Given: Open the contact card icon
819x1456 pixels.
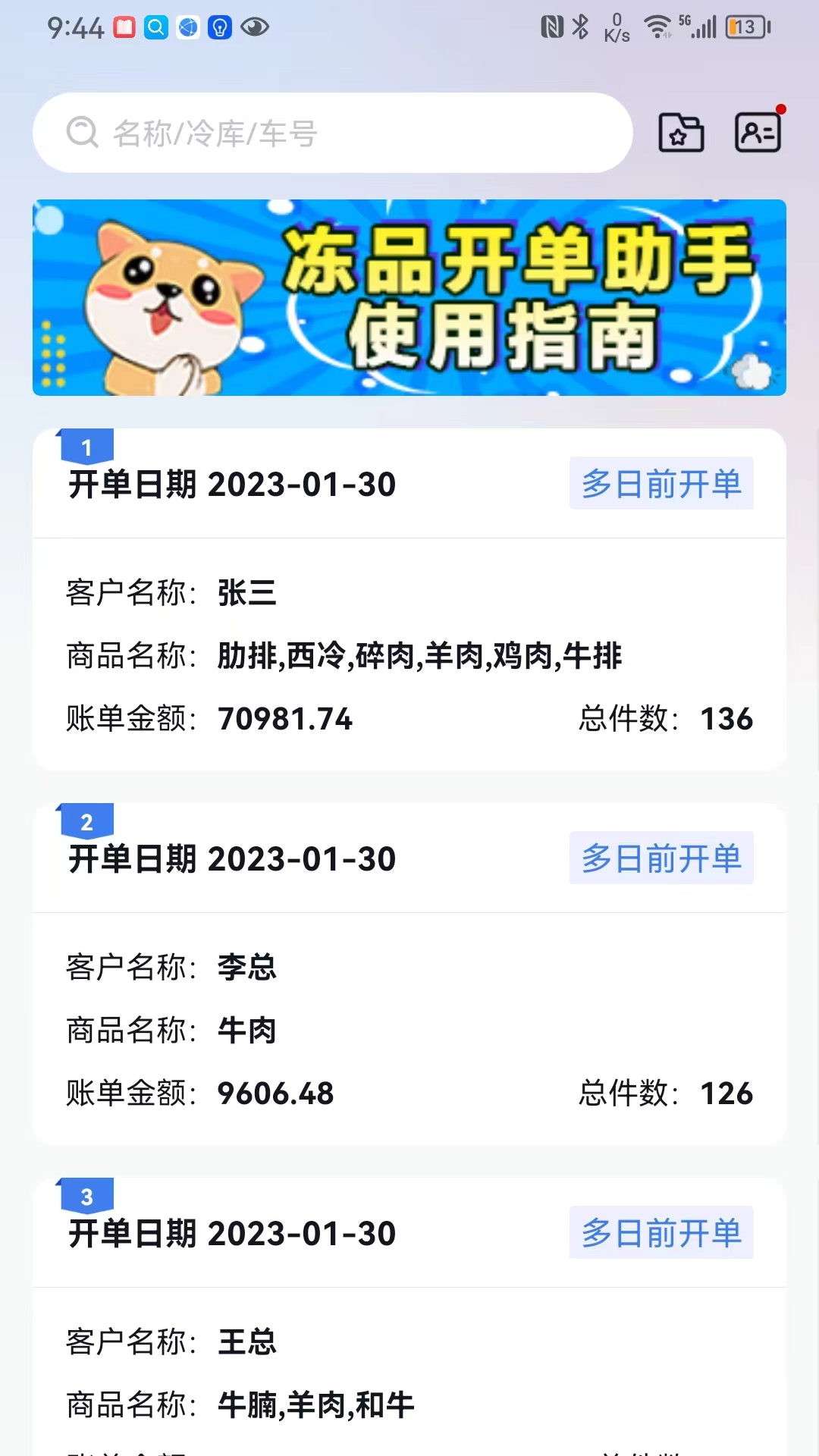Looking at the screenshot, I should tap(758, 133).
